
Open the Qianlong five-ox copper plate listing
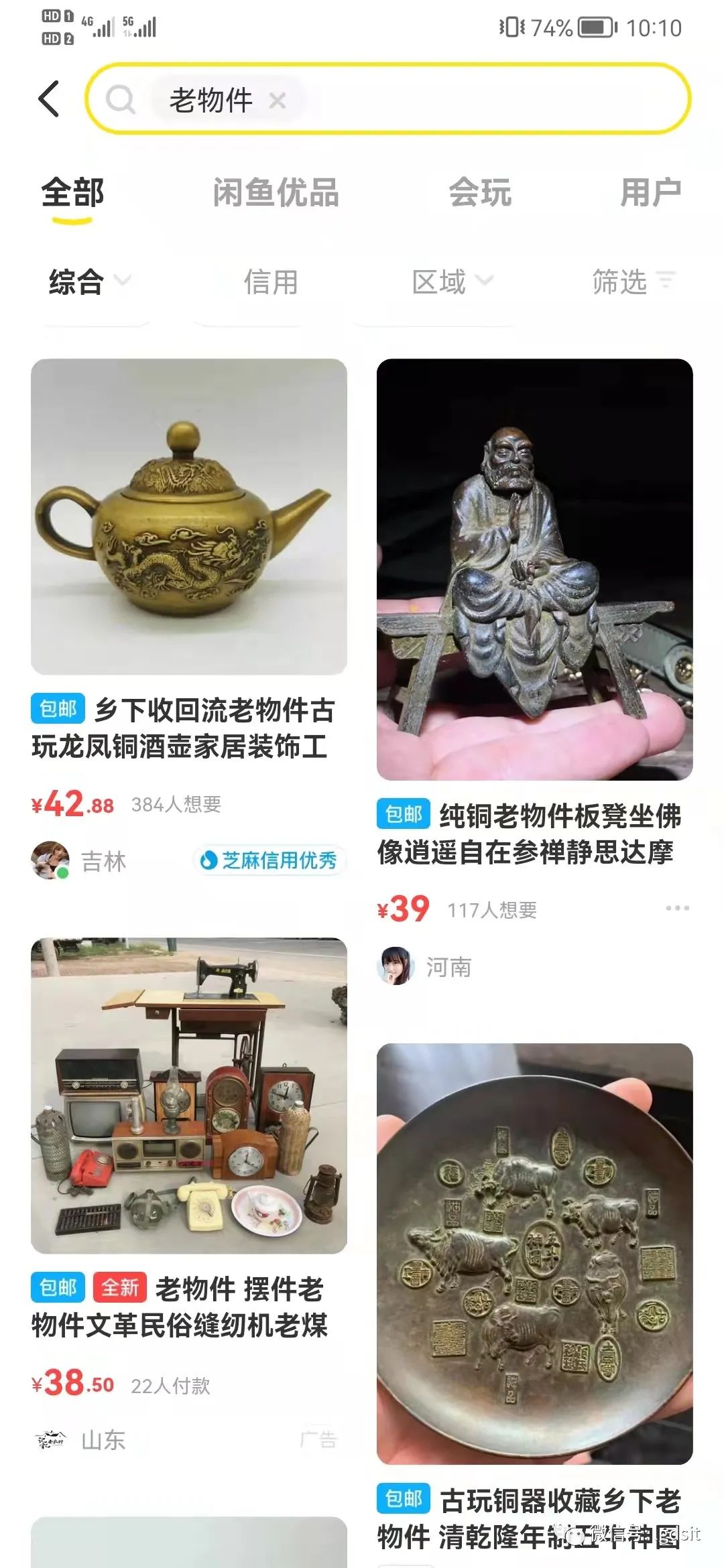click(x=534, y=1253)
